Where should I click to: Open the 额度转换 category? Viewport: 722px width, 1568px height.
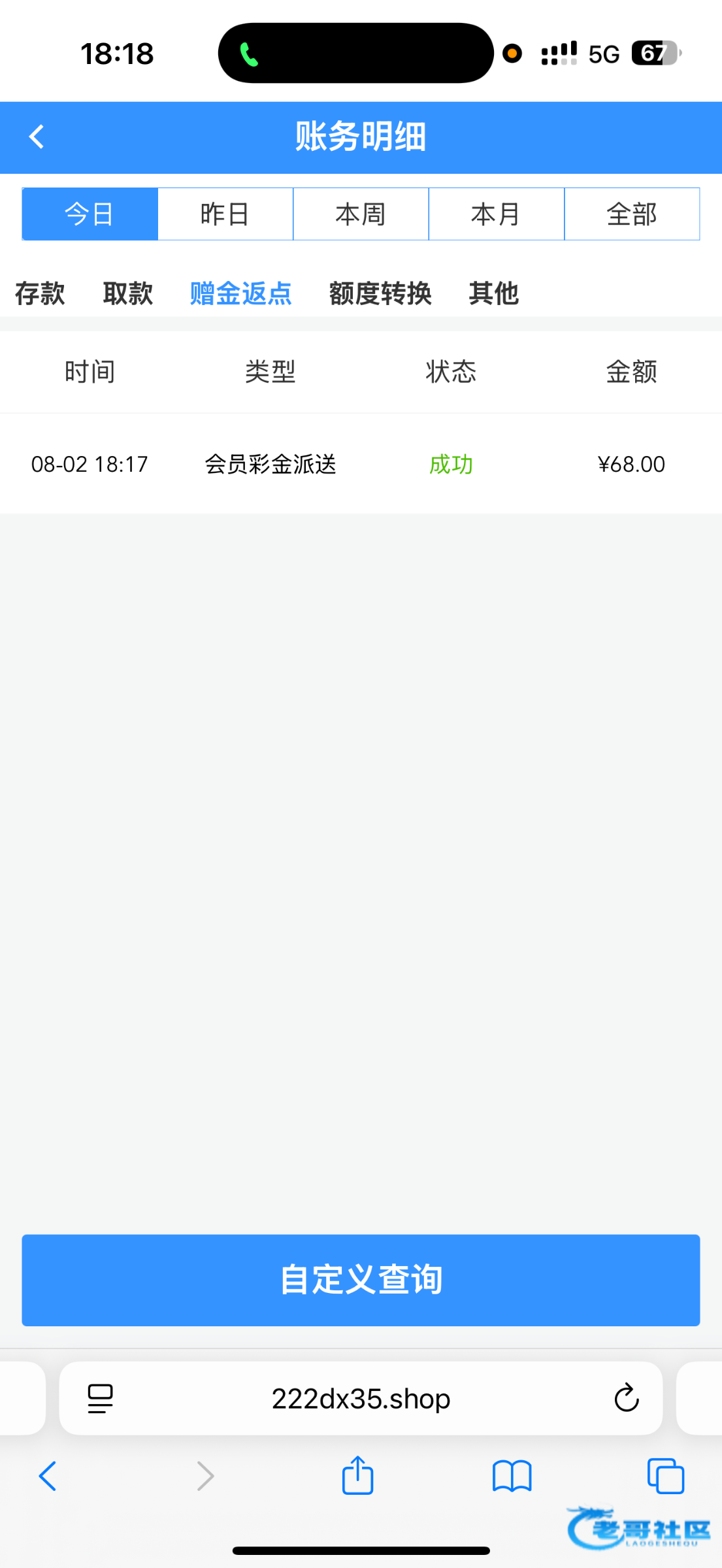coord(380,293)
